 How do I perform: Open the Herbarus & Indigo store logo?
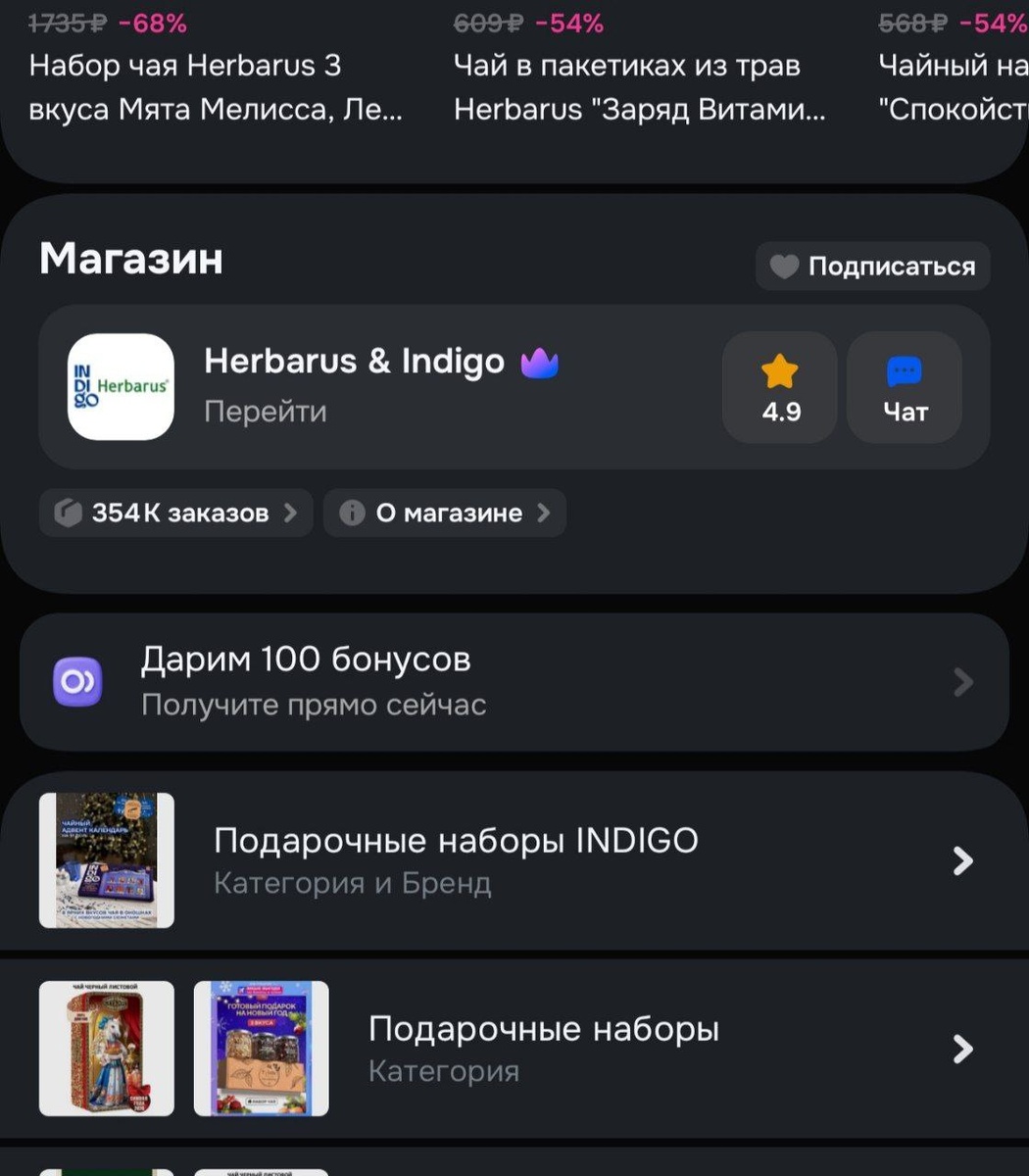119,386
